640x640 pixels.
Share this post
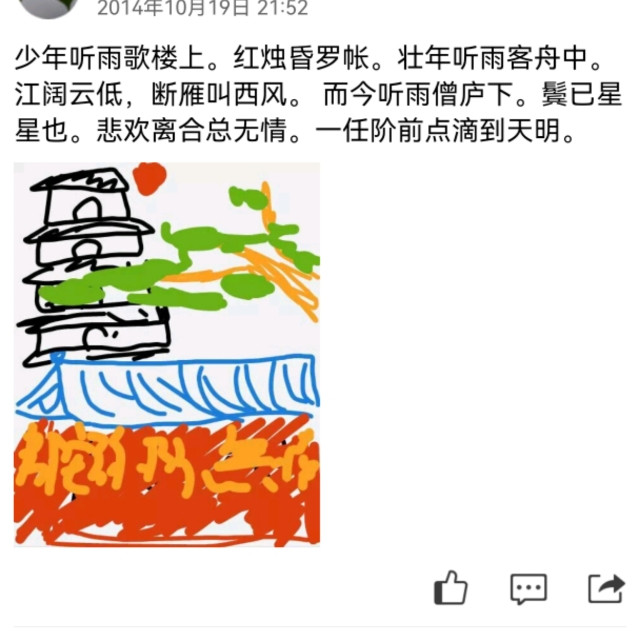(x=606, y=587)
